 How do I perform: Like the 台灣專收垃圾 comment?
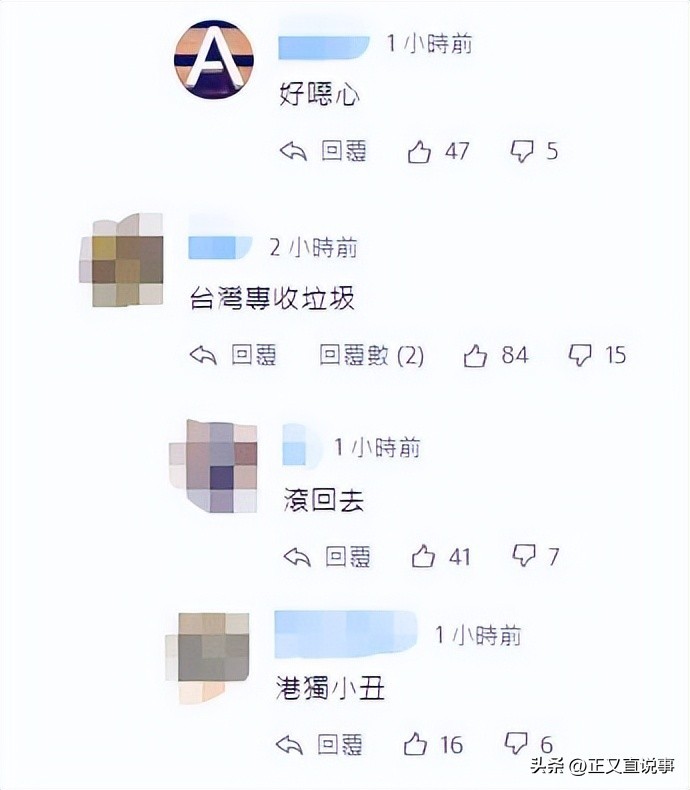click(476, 354)
